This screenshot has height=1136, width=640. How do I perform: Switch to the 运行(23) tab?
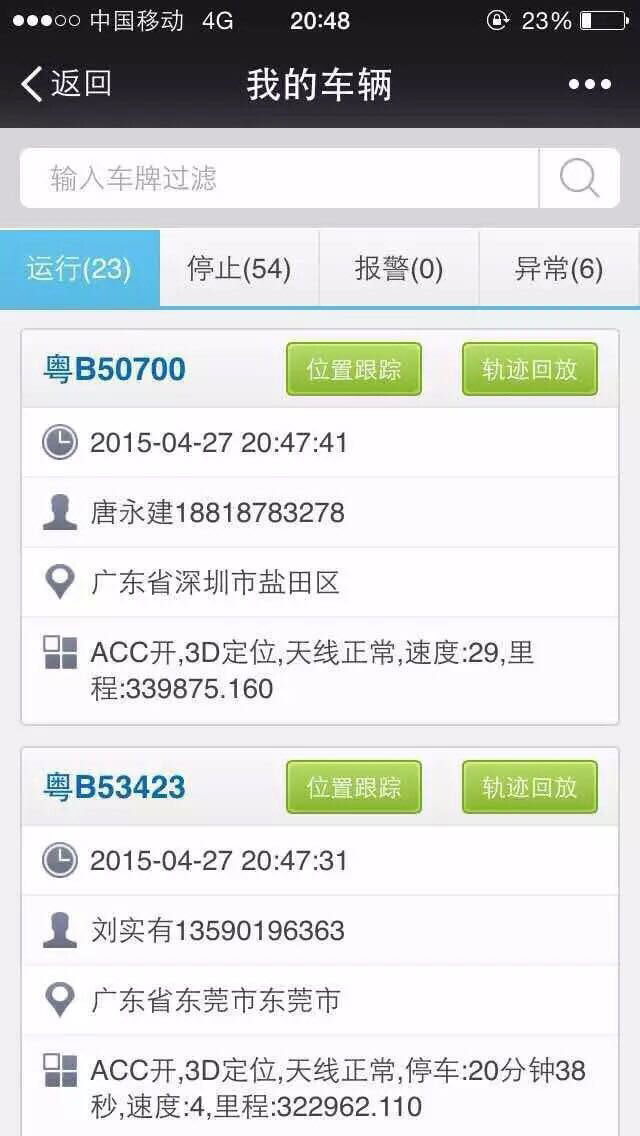tap(79, 268)
